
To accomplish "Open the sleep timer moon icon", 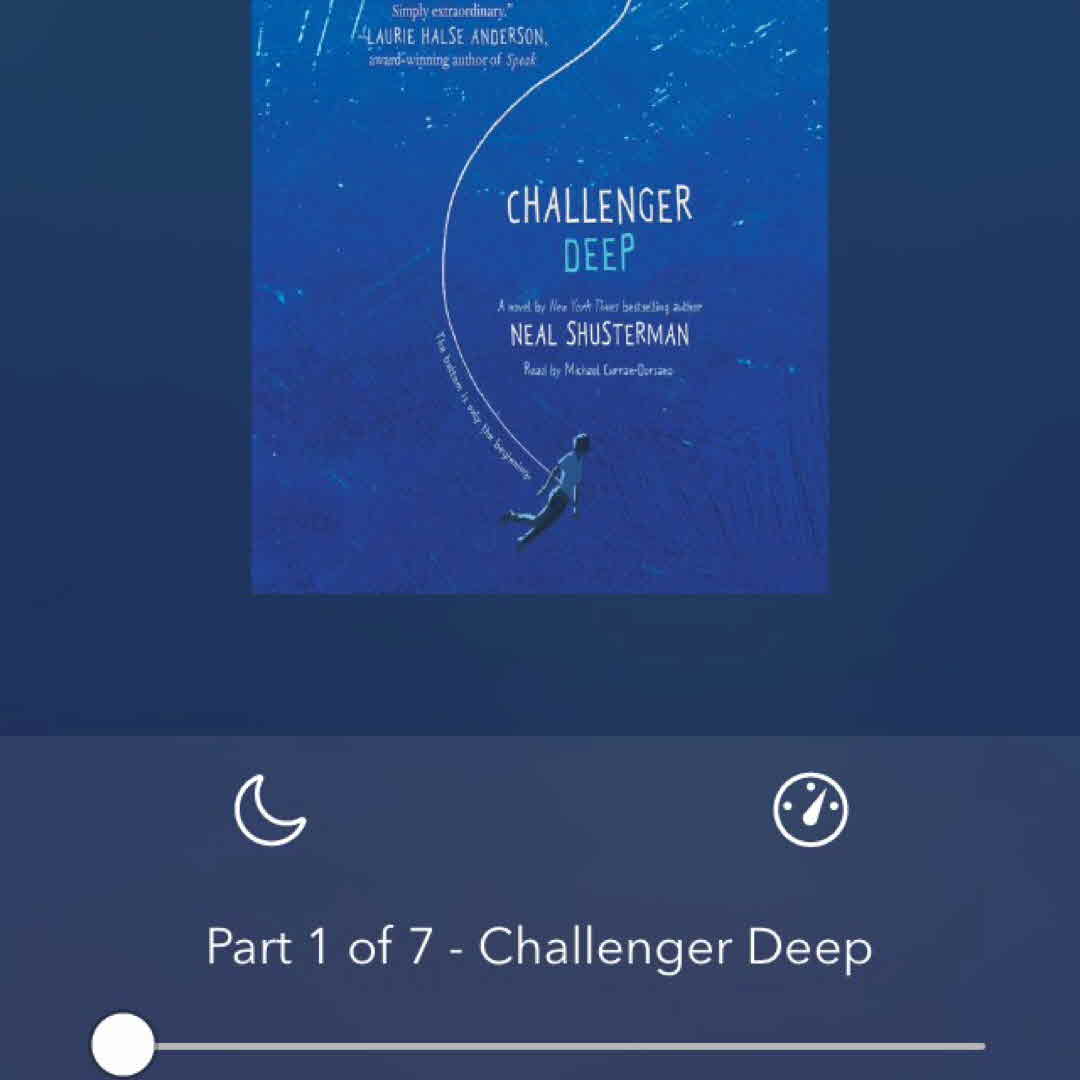I will pos(270,810).
